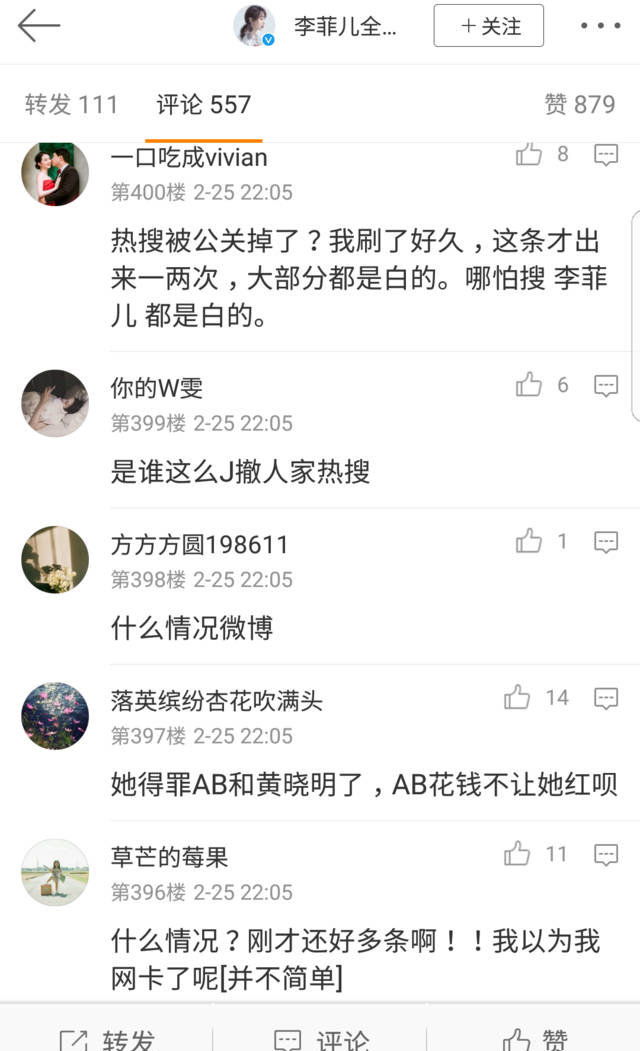Go back using the top arrow

[x=38, y=26]
